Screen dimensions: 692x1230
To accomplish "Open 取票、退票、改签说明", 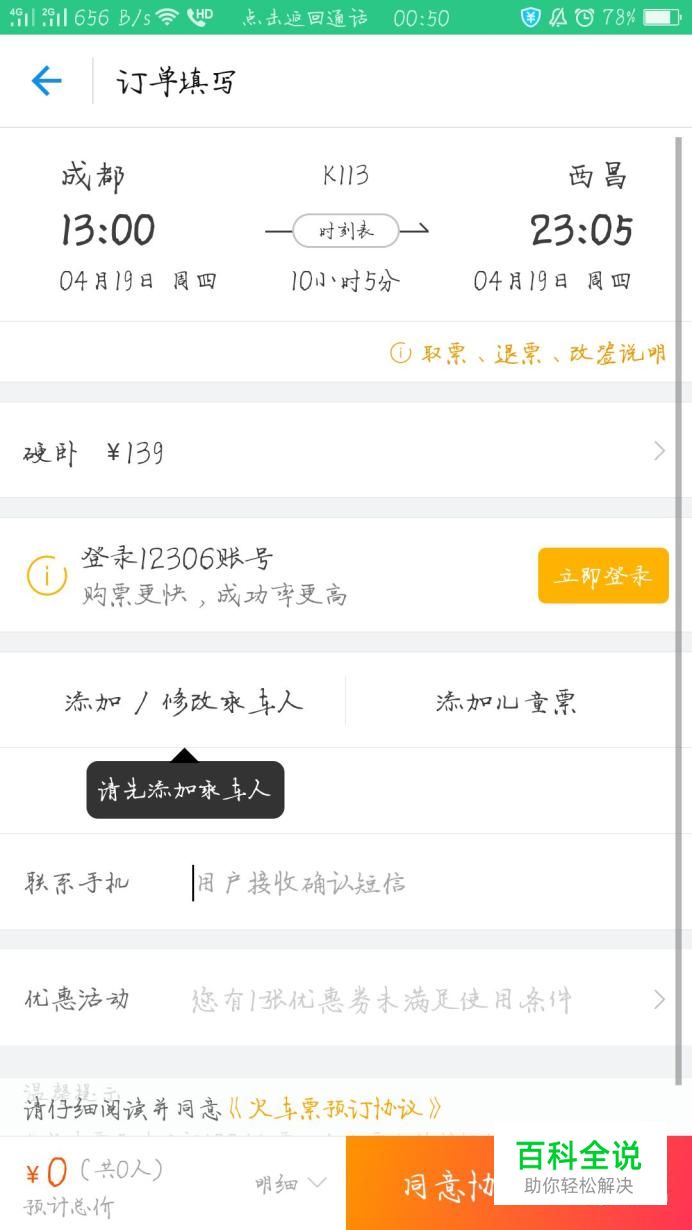I will click(x=527, y=353).
